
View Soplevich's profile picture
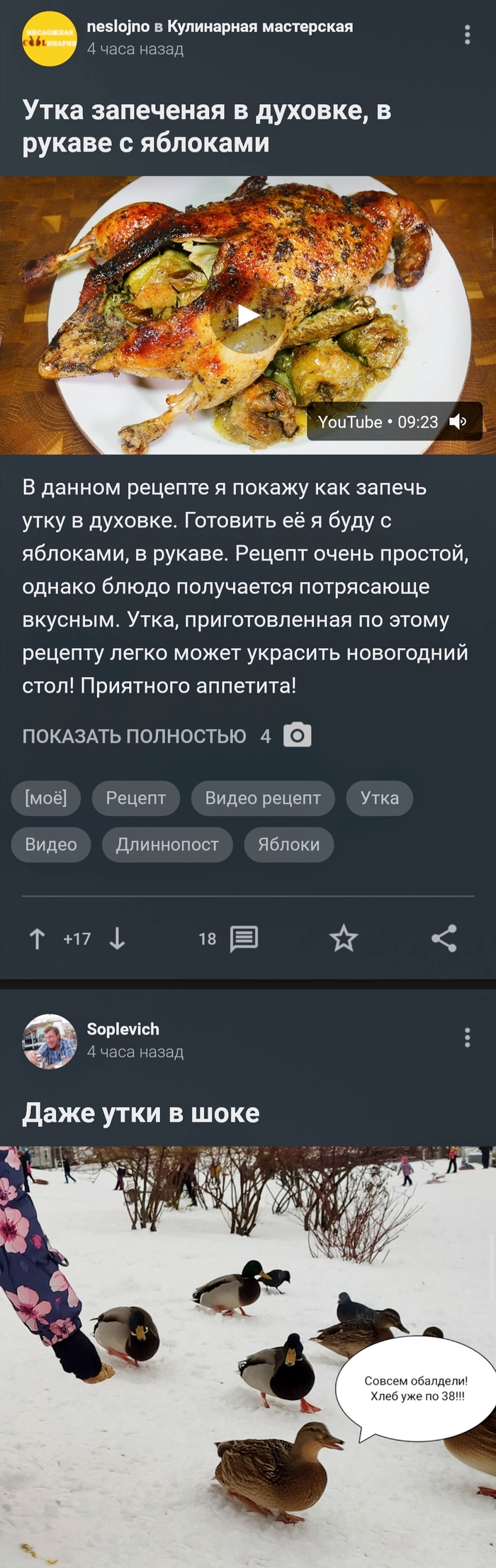point(49,1040)
